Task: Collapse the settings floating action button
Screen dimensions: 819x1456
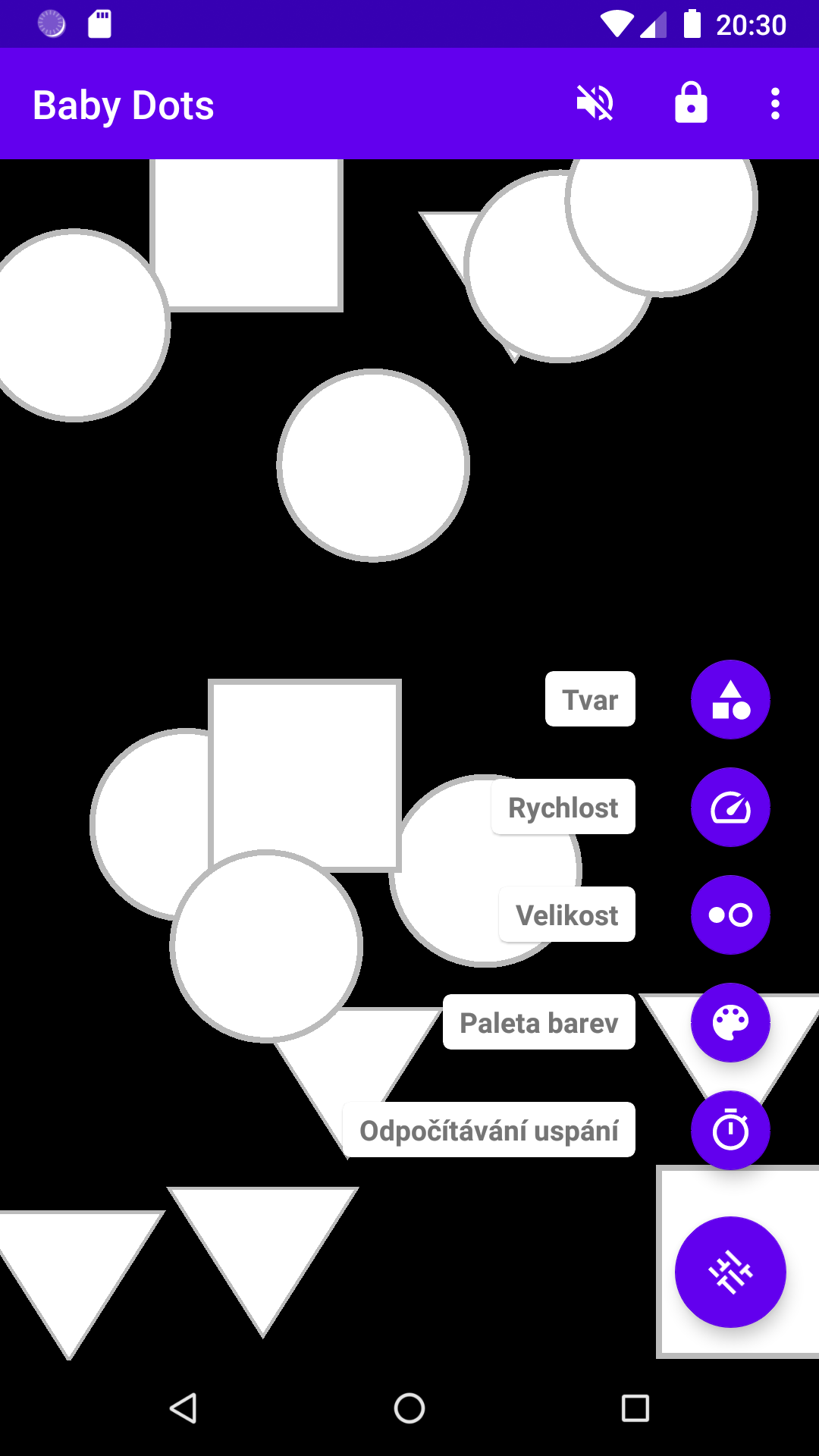Action: coord(730,1272)
